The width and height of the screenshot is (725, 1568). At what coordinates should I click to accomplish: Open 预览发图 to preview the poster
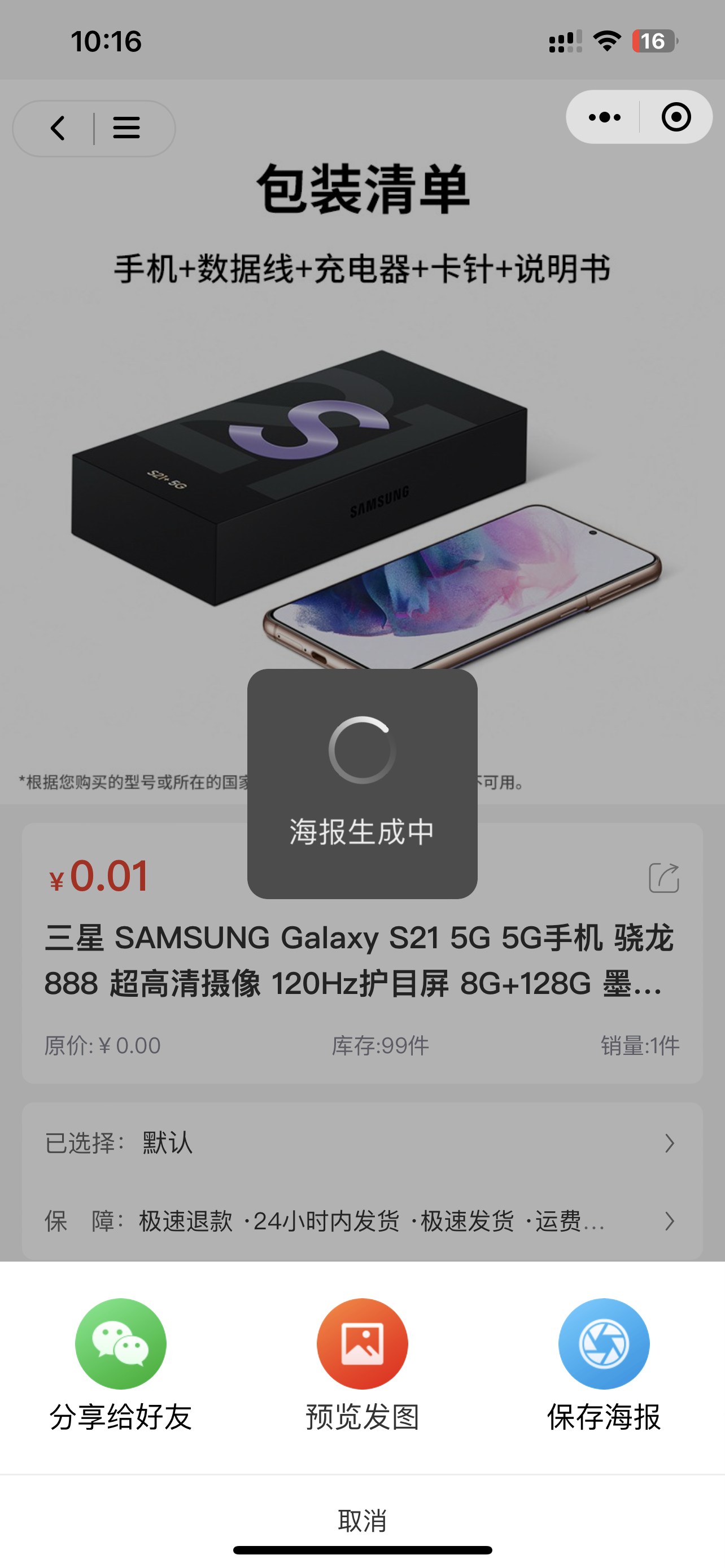tap(362, 1364)
